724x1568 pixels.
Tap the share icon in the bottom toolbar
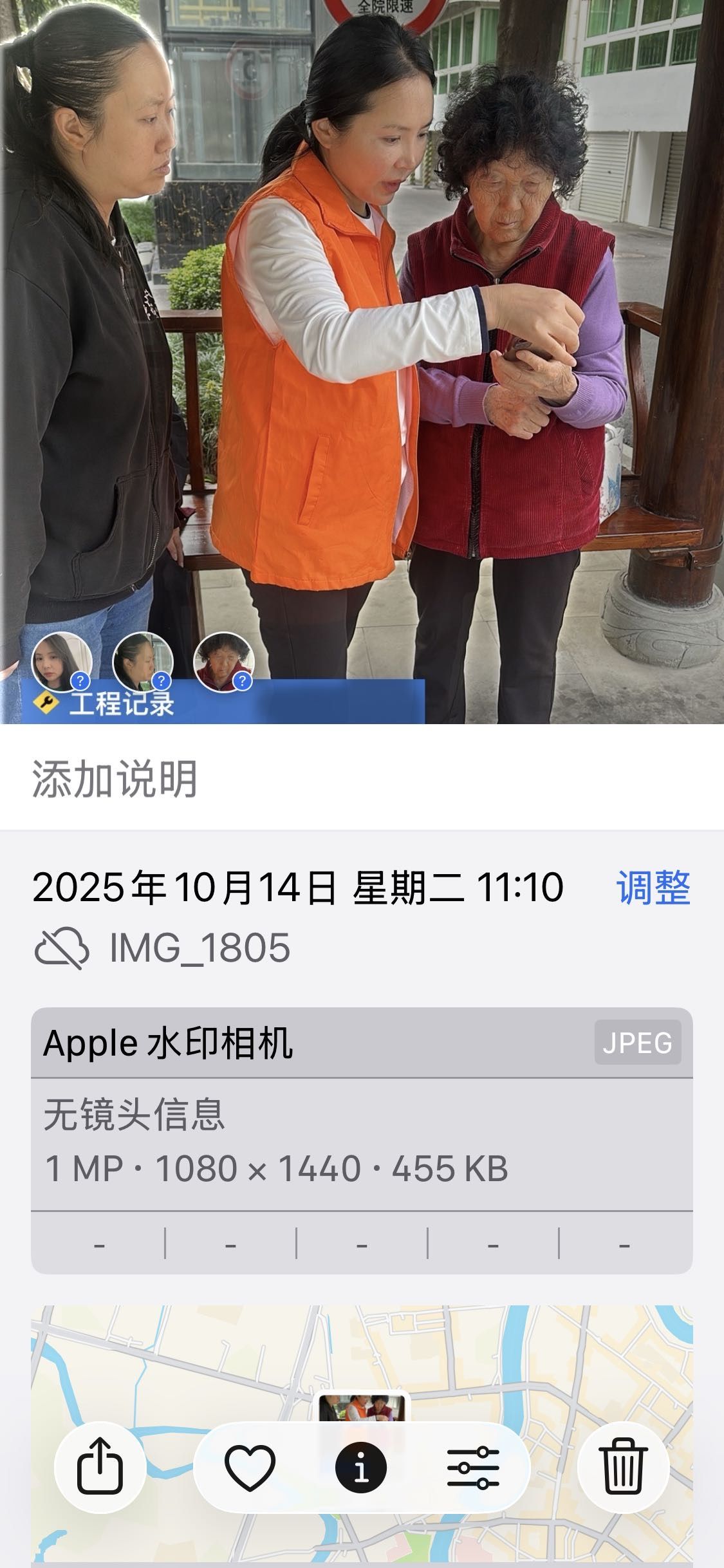(100, 1468)
